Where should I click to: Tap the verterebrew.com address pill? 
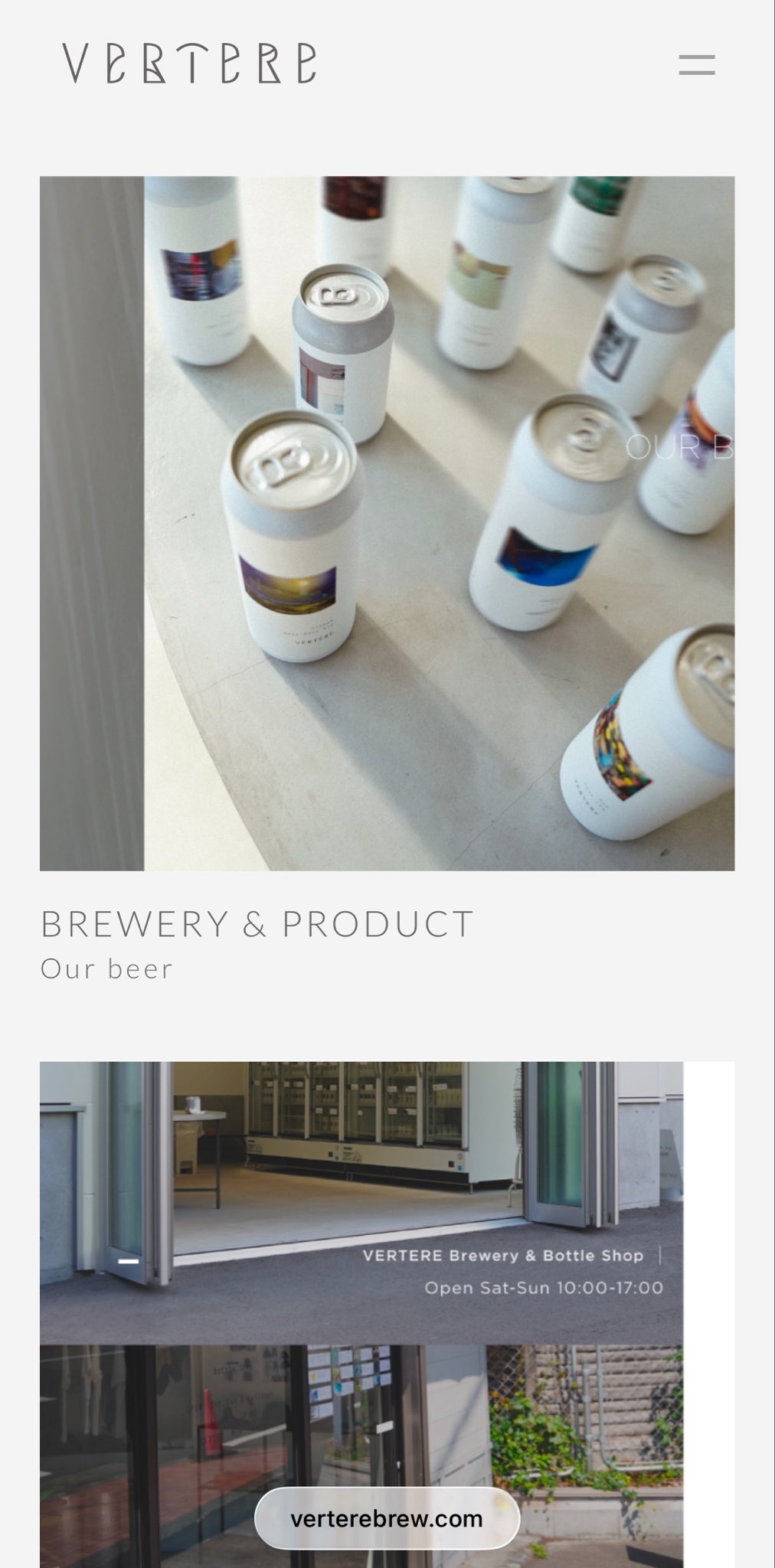point(387,1518)
